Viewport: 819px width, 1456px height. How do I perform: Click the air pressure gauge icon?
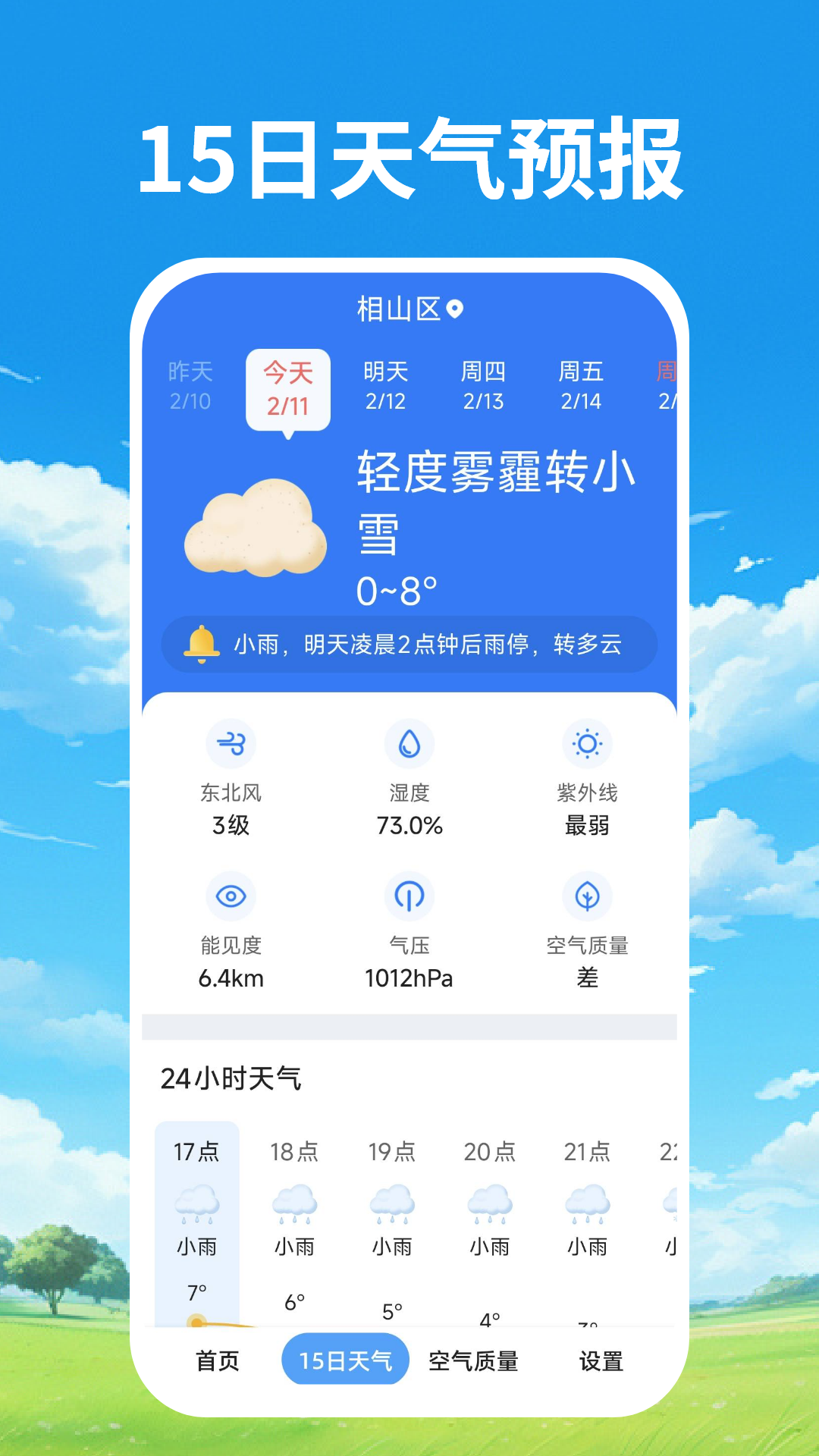pyautogui.click(x=409, y=896)
